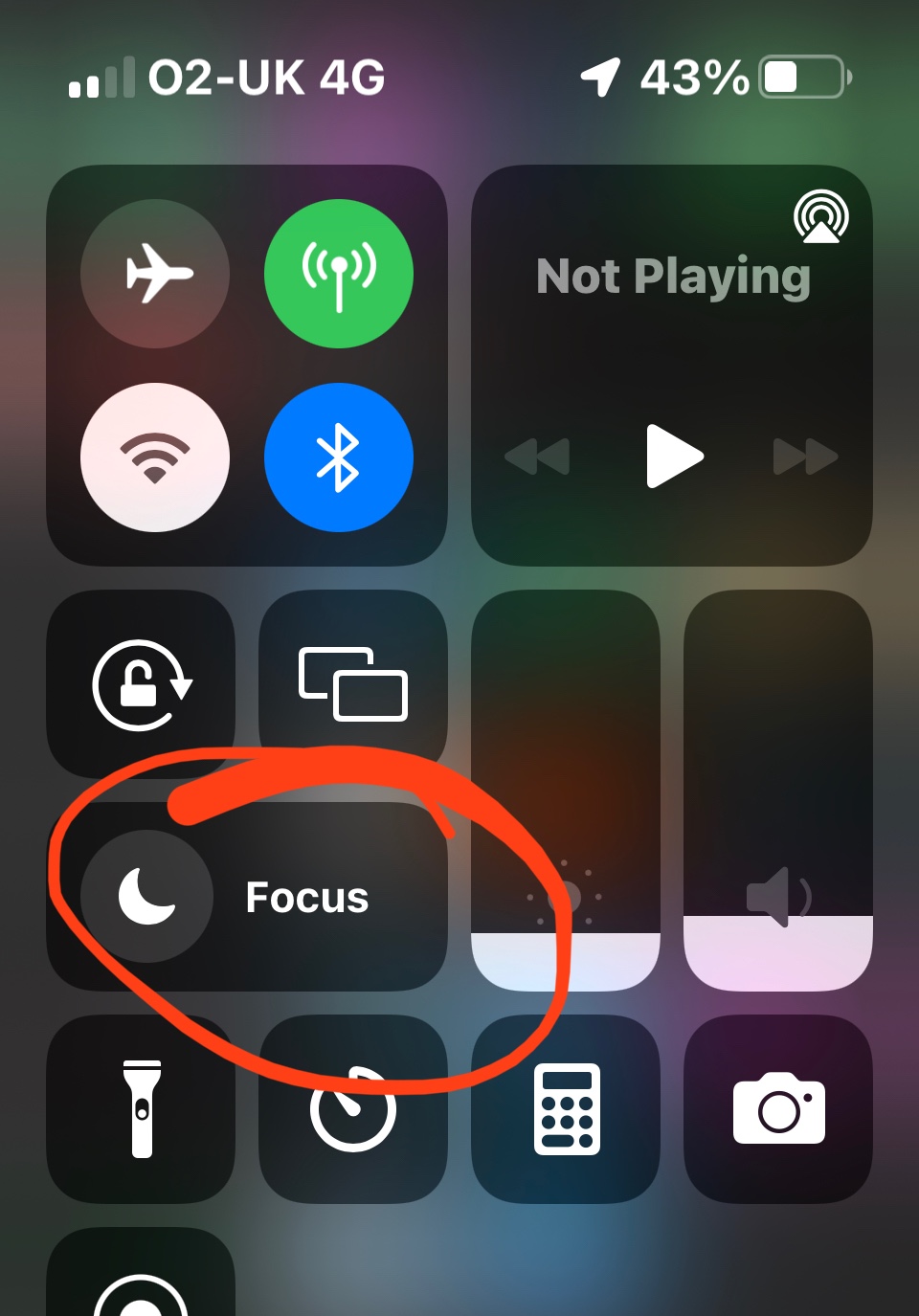Switch on the flashlight
This screenshot has height=1316, width=919.
click(141, 1109)
